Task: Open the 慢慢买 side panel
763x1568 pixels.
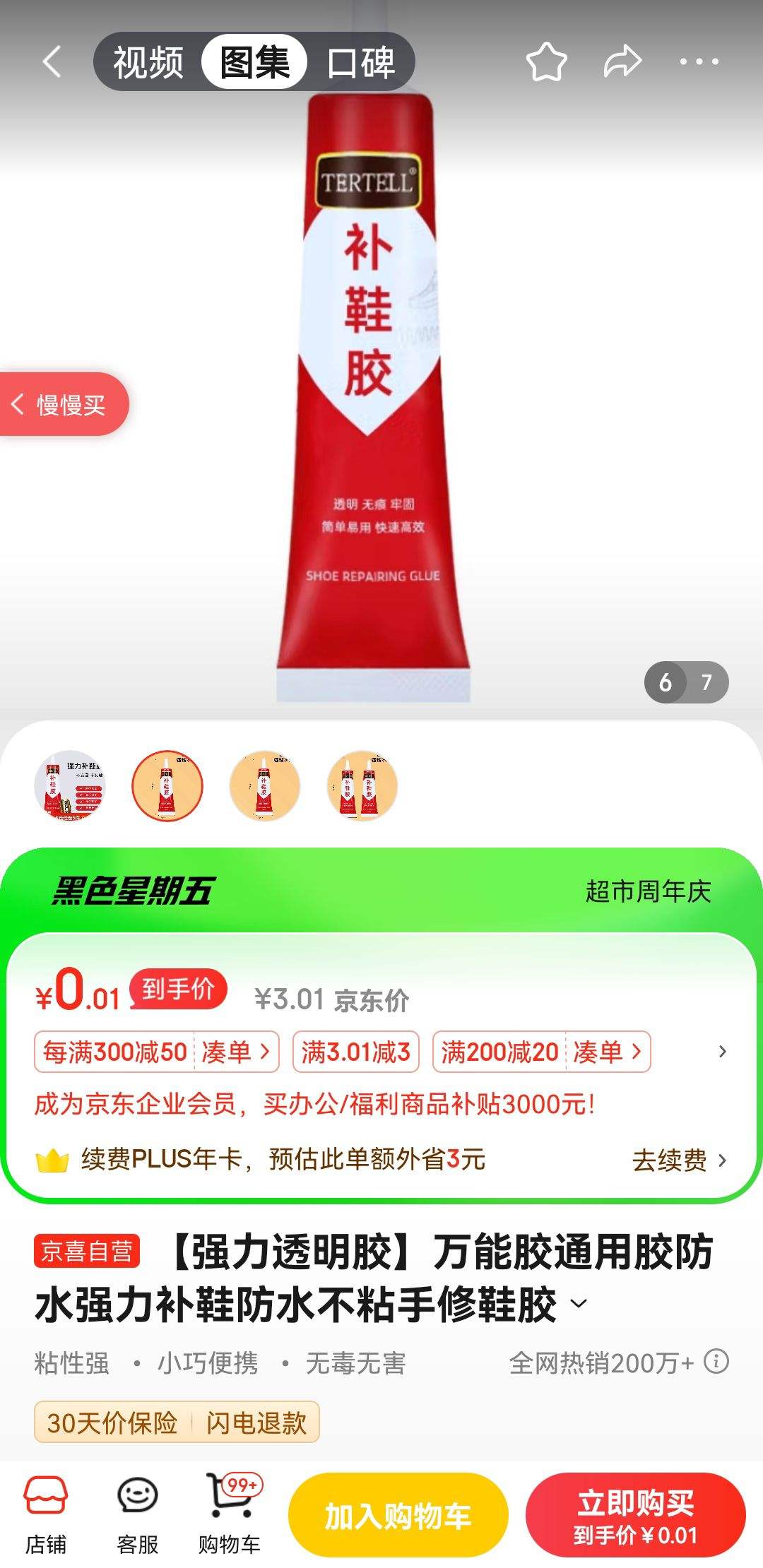Action: click(62, 405)
